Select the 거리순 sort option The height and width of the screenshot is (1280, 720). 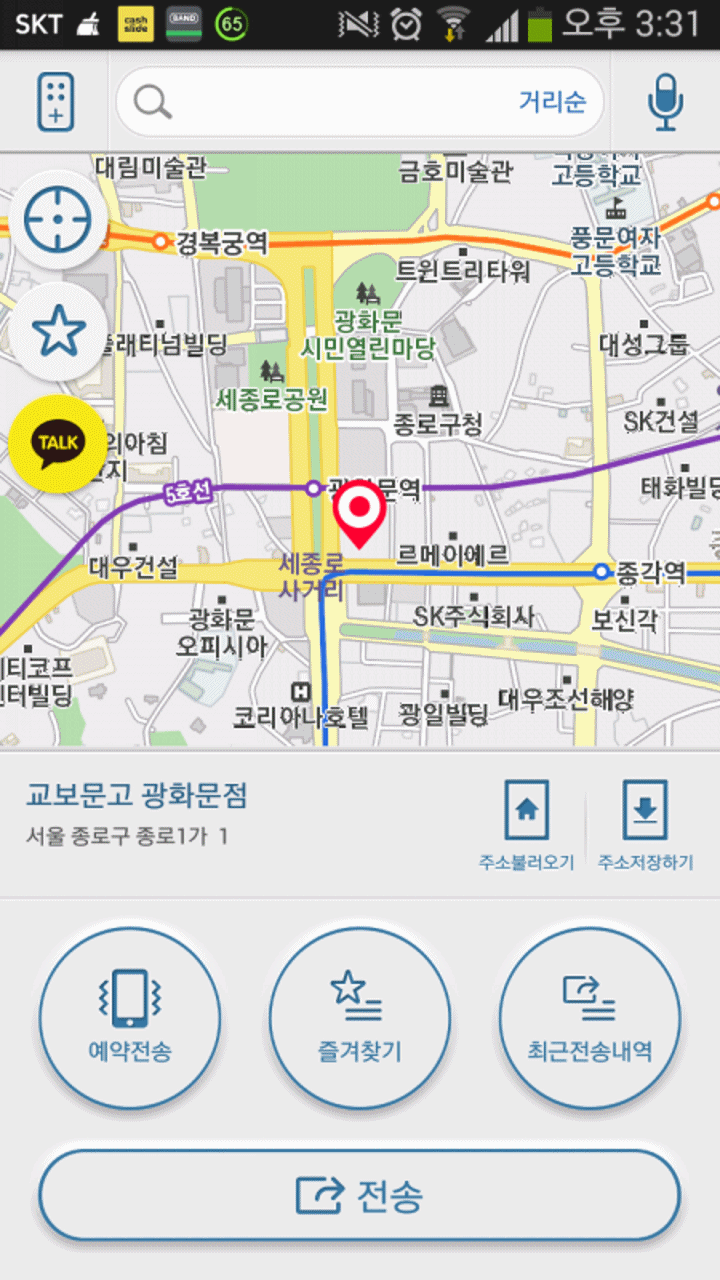pos(552,102)
